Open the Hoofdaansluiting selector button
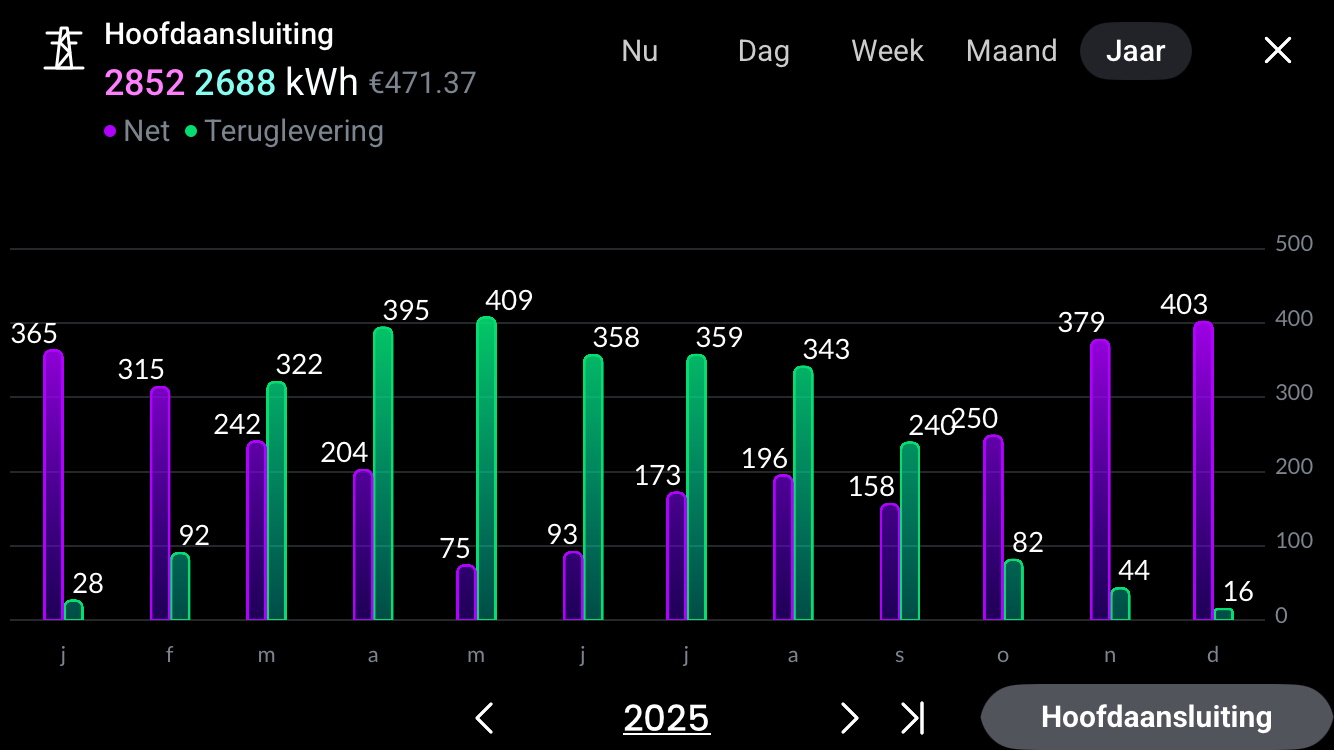The width and height of the screenshot is (1334, 750). point(1156,717)
